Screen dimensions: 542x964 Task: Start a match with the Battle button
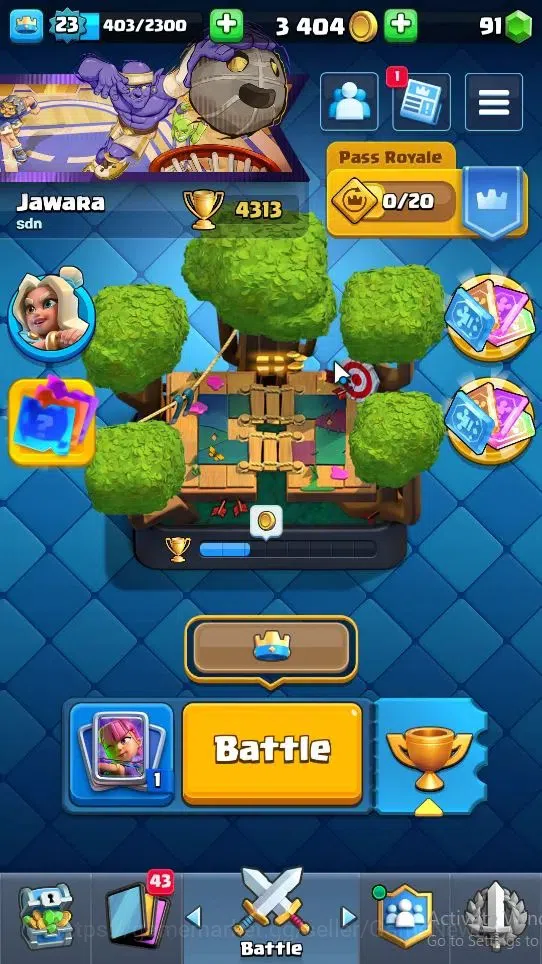click(x=272, y=754)
